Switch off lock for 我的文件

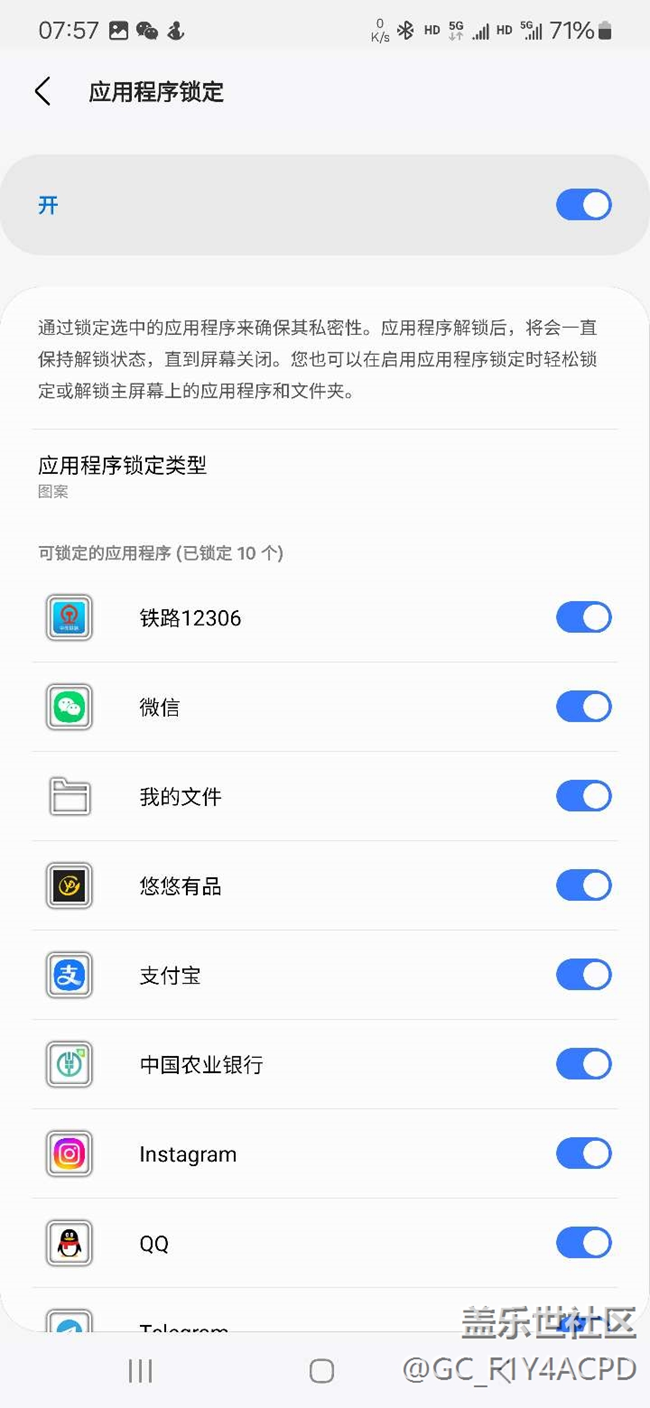[583, 797]
